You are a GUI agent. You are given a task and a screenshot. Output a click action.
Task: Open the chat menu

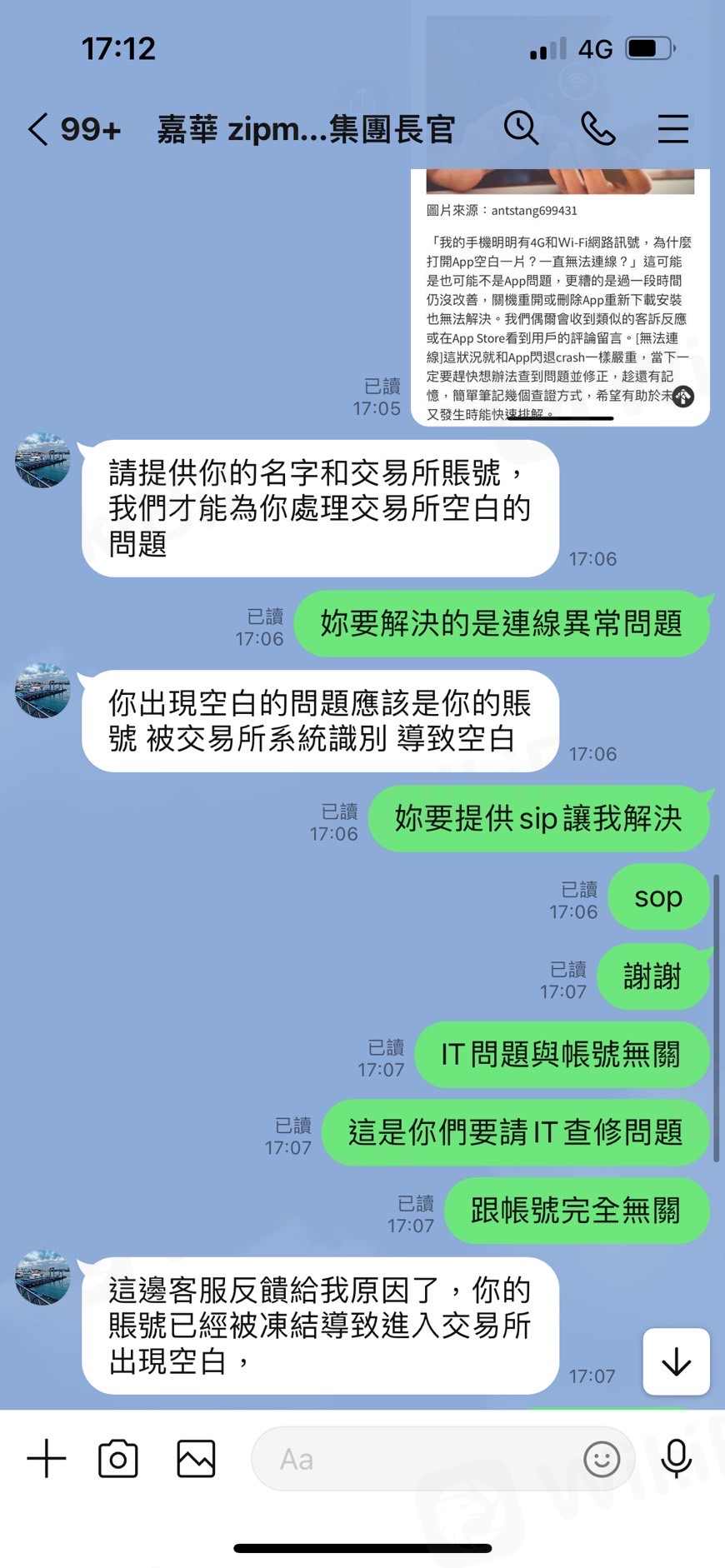(x=672, y=129)
